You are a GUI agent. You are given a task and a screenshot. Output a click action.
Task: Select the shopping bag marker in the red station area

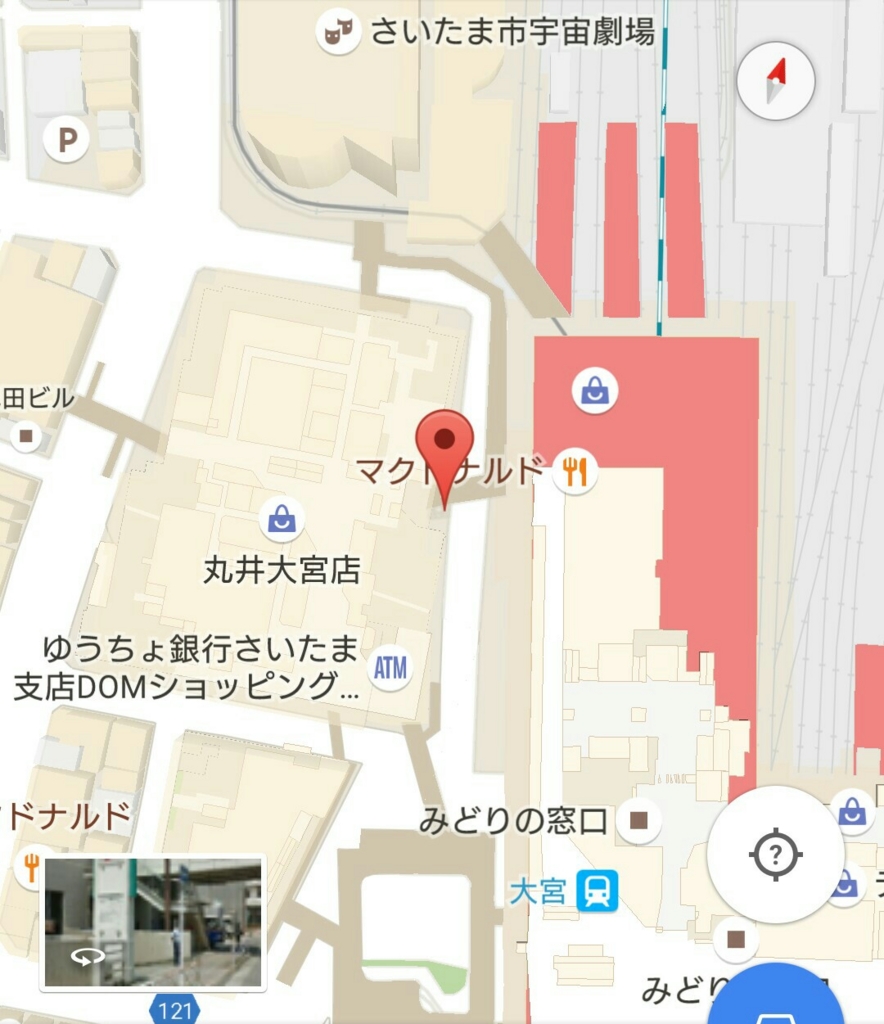coord(595,390)
